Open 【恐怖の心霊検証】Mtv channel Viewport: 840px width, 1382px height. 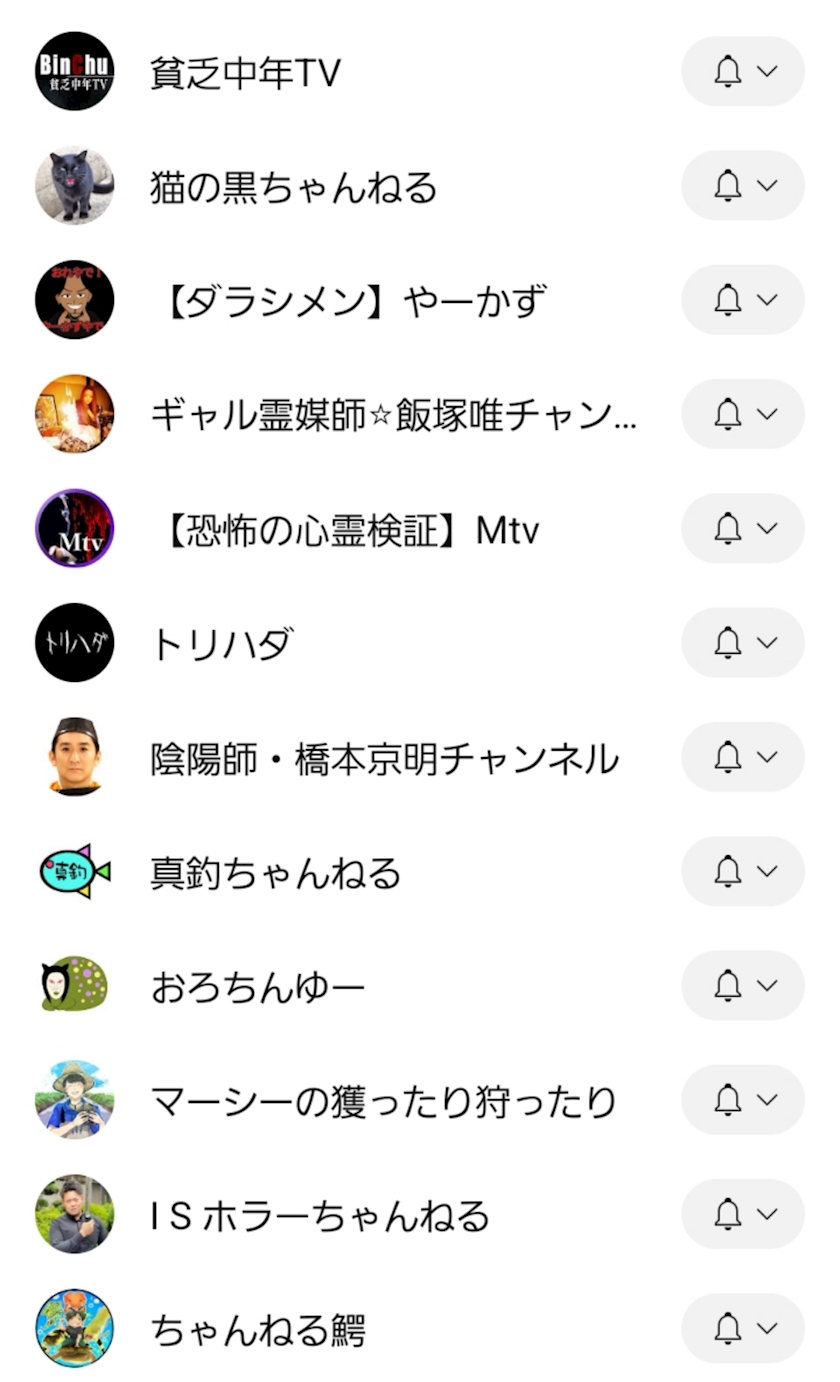click(x=345, y=529)
